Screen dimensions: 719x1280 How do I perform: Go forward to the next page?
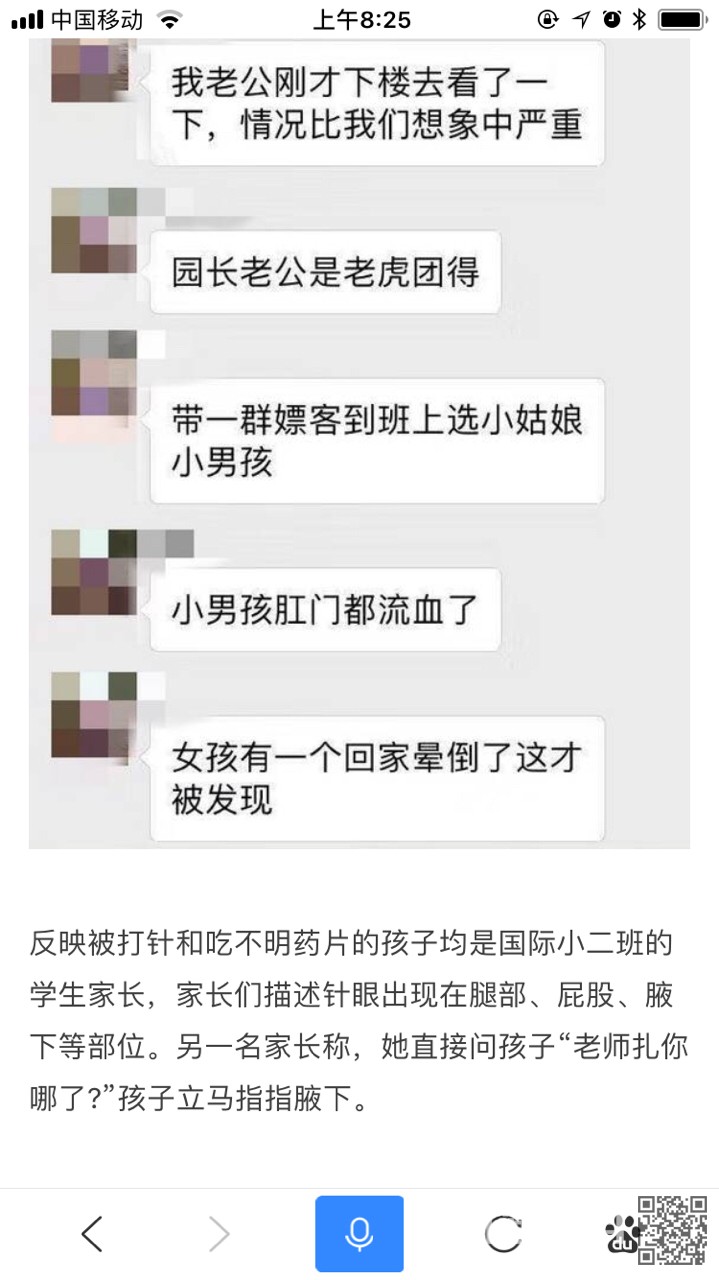tap(219, 1234)
